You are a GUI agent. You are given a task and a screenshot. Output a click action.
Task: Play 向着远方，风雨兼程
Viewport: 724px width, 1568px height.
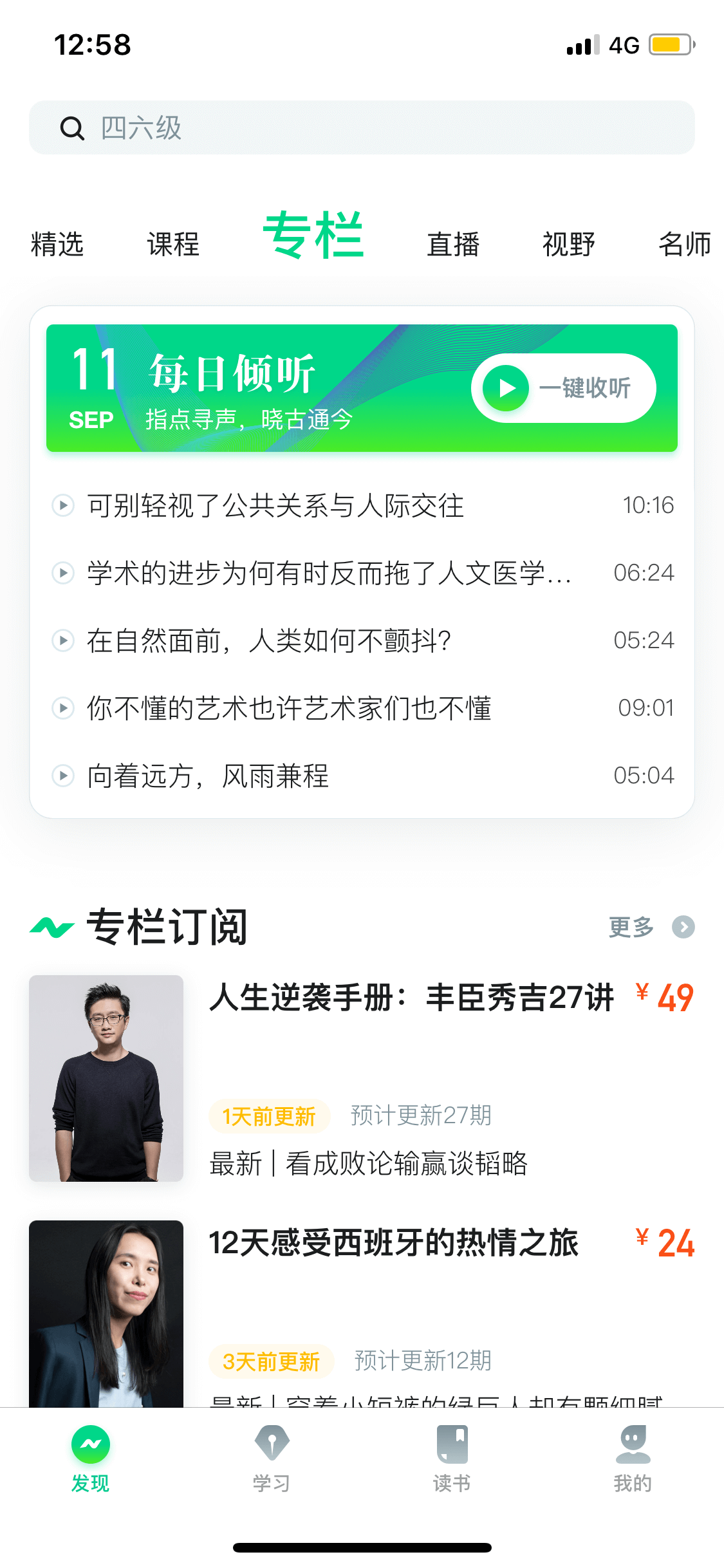pyautogui.click(x=362, y=776)
